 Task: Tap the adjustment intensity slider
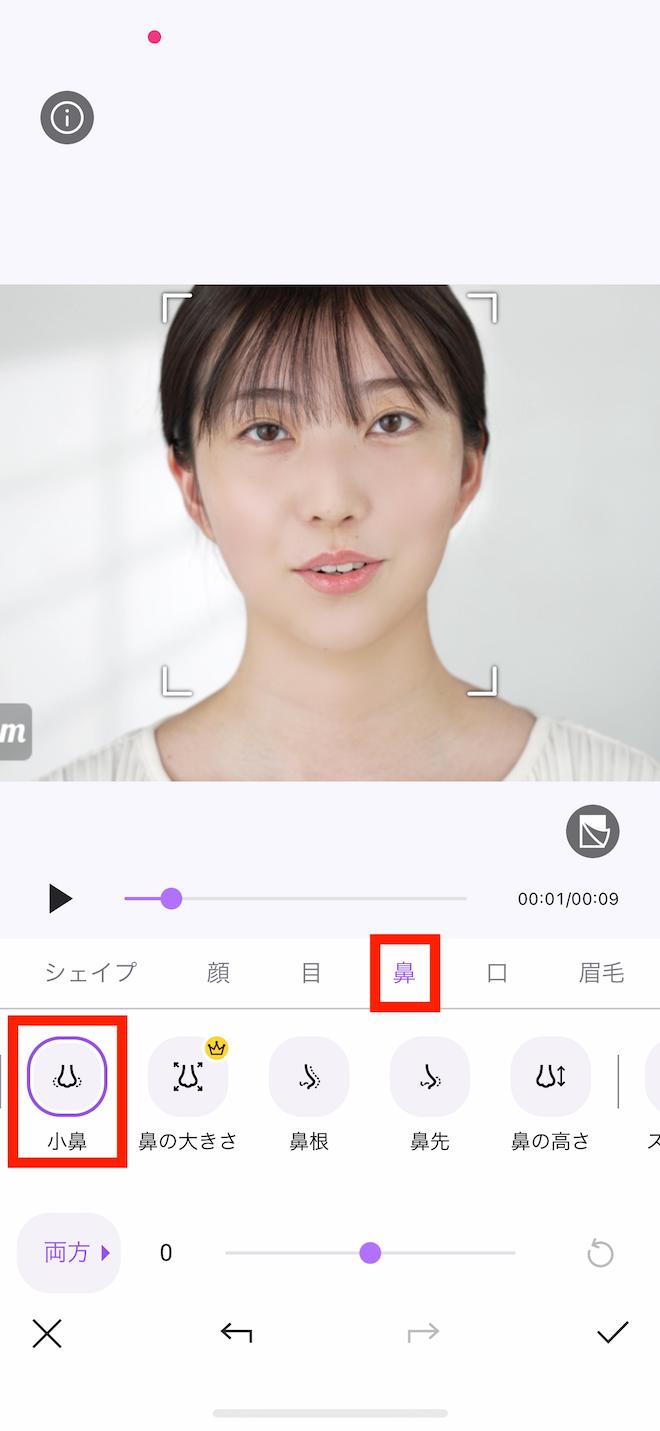tap(370, 1253)
